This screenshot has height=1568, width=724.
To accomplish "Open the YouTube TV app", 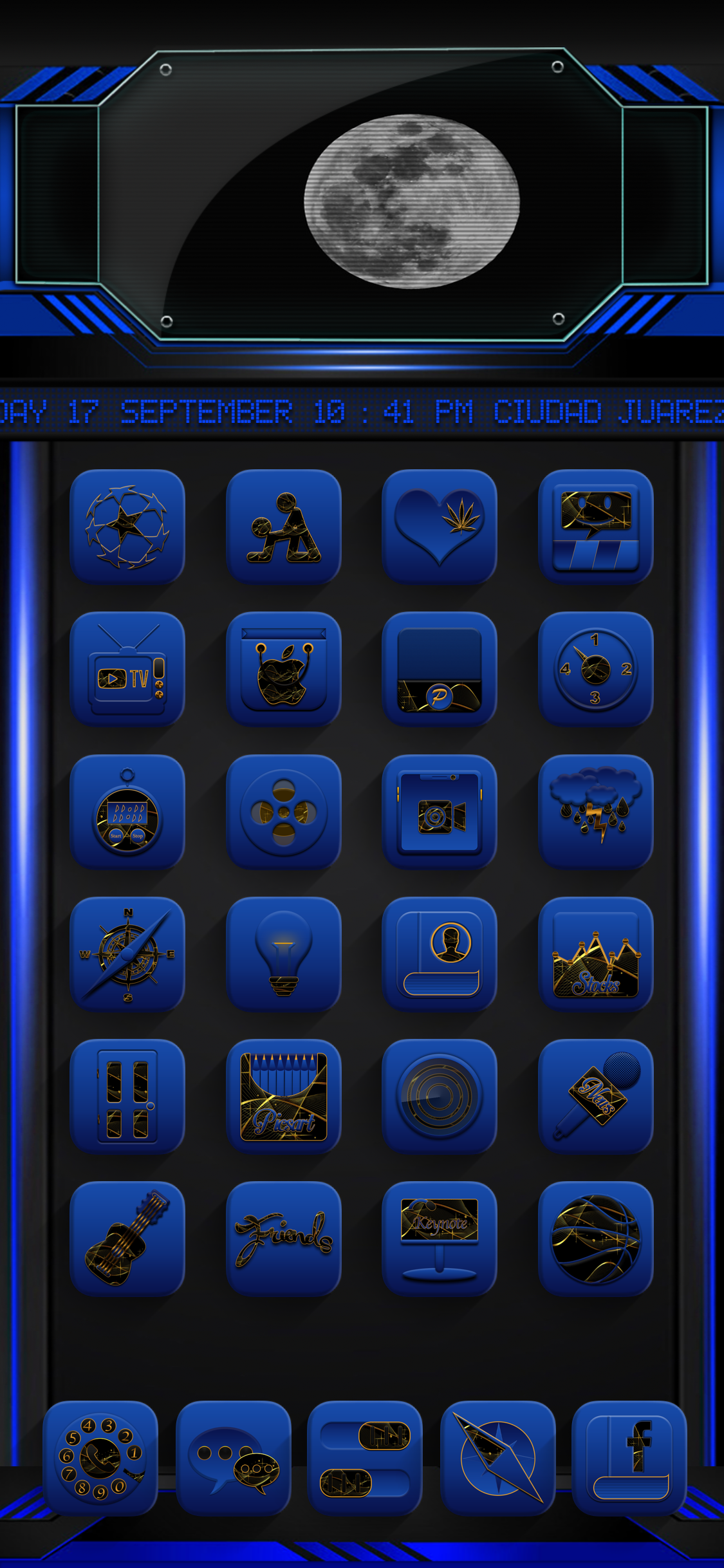I will click(127, 669).
